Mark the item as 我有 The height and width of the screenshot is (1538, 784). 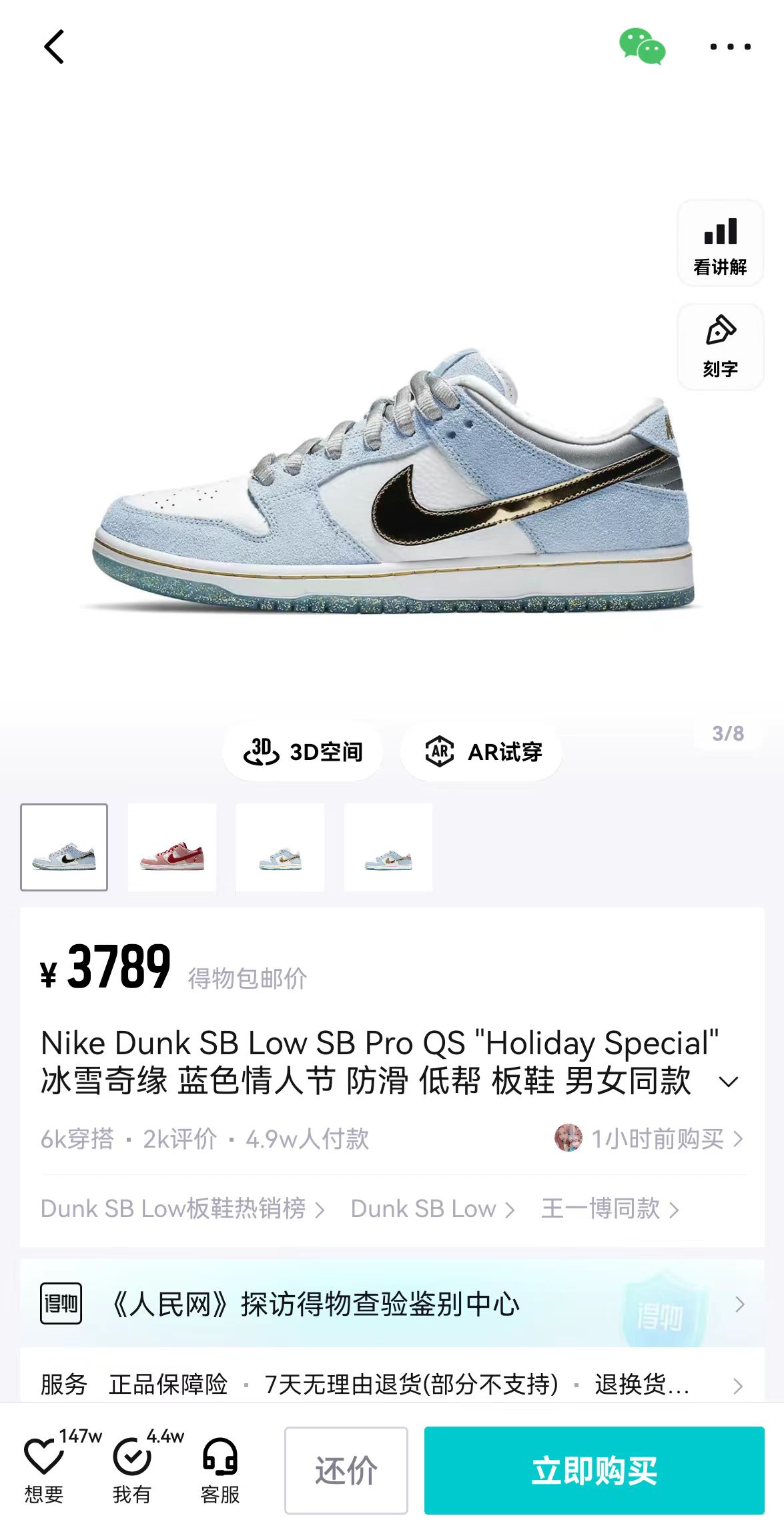(132, 1468)
